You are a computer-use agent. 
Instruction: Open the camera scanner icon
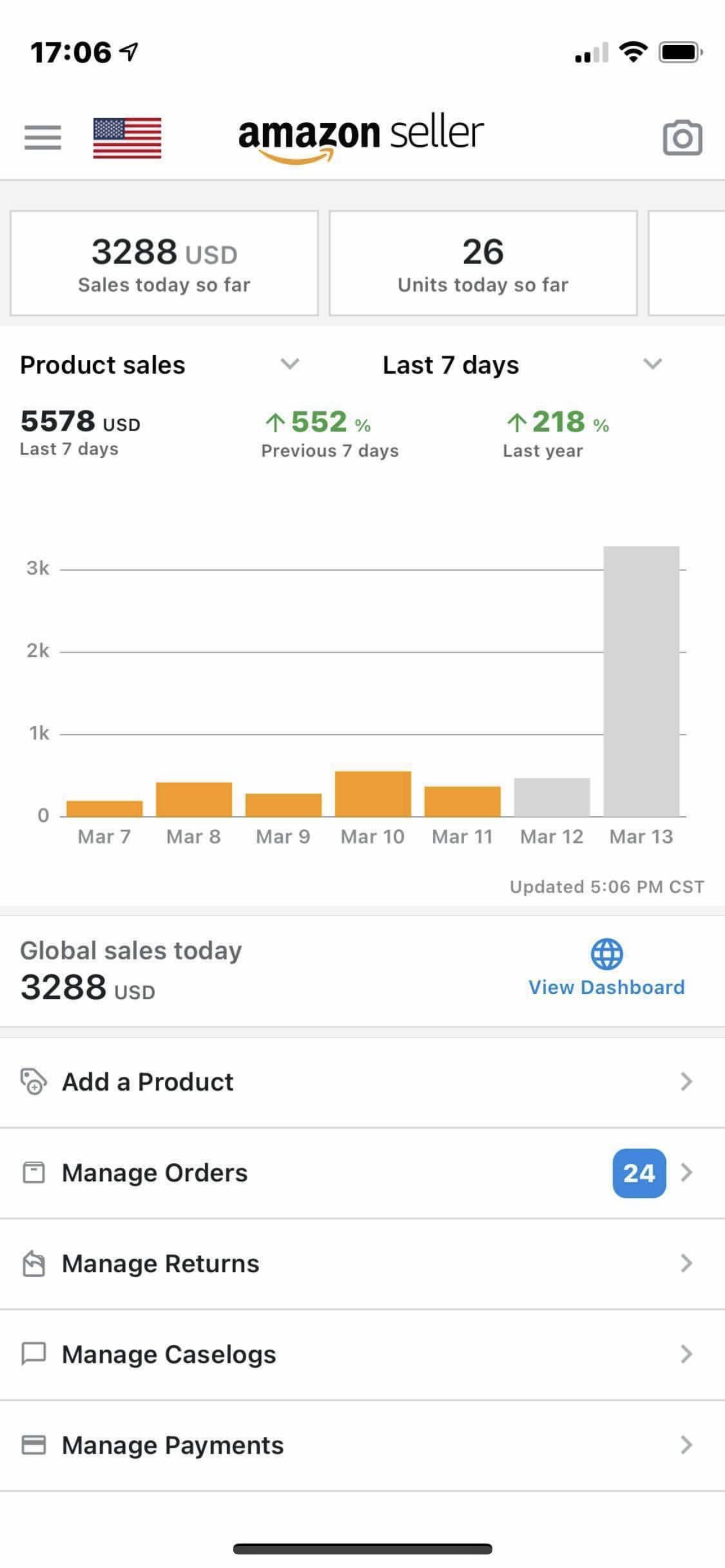point(683,138)
